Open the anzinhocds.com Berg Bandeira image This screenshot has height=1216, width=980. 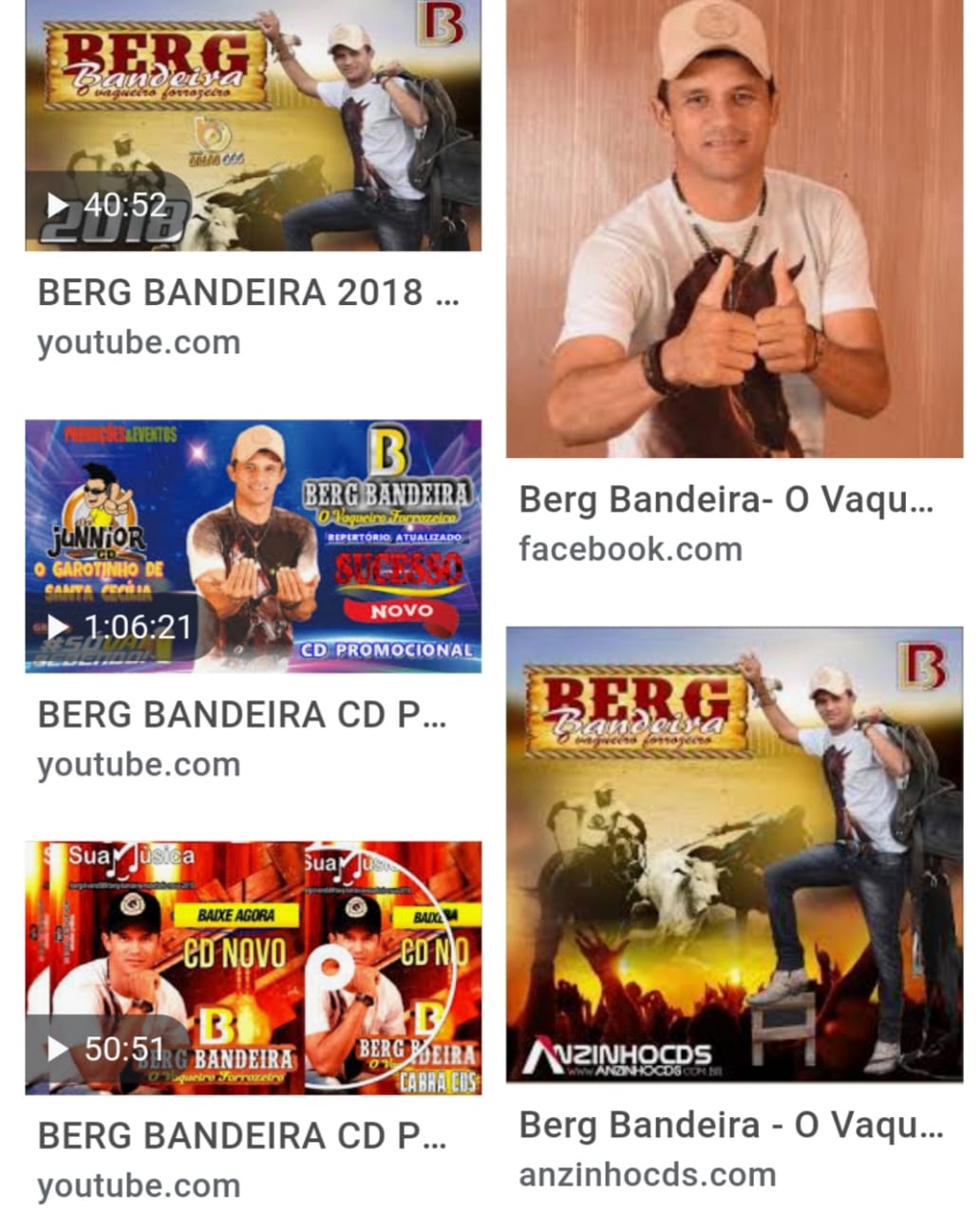point(734,853)
